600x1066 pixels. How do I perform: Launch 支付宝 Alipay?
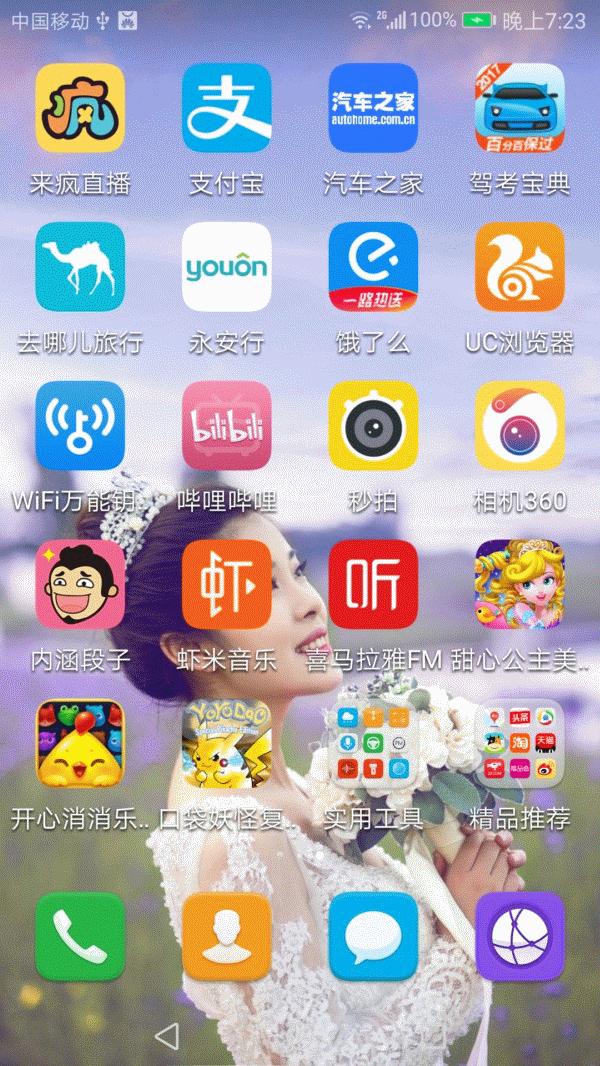(227, 108)
